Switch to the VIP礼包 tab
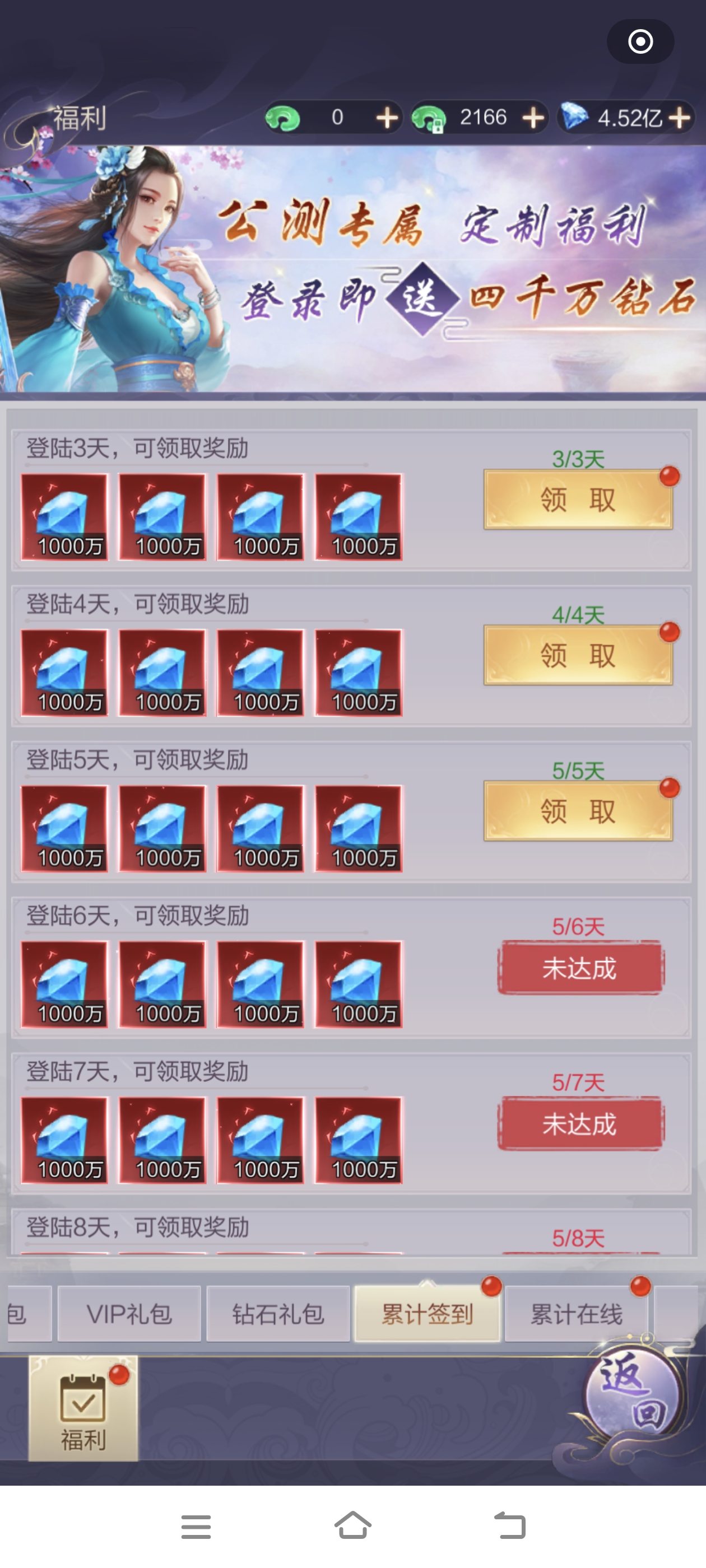Screen dimensions: 706x1568 click(x=129, y=1314)
